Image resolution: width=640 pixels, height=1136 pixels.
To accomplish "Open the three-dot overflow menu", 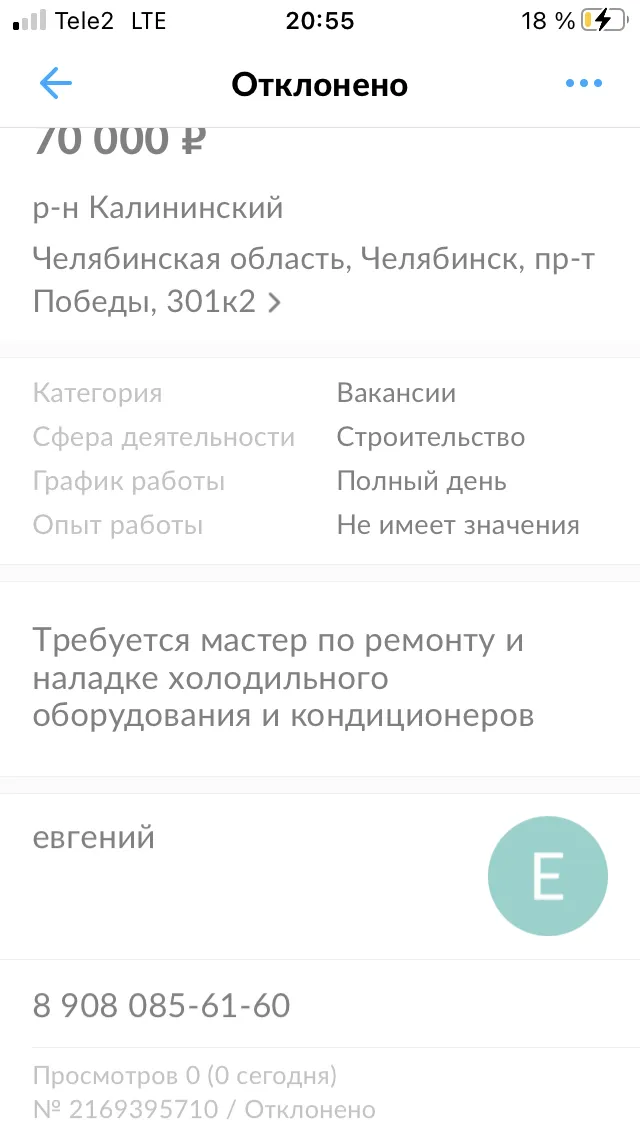I will 583,83.
